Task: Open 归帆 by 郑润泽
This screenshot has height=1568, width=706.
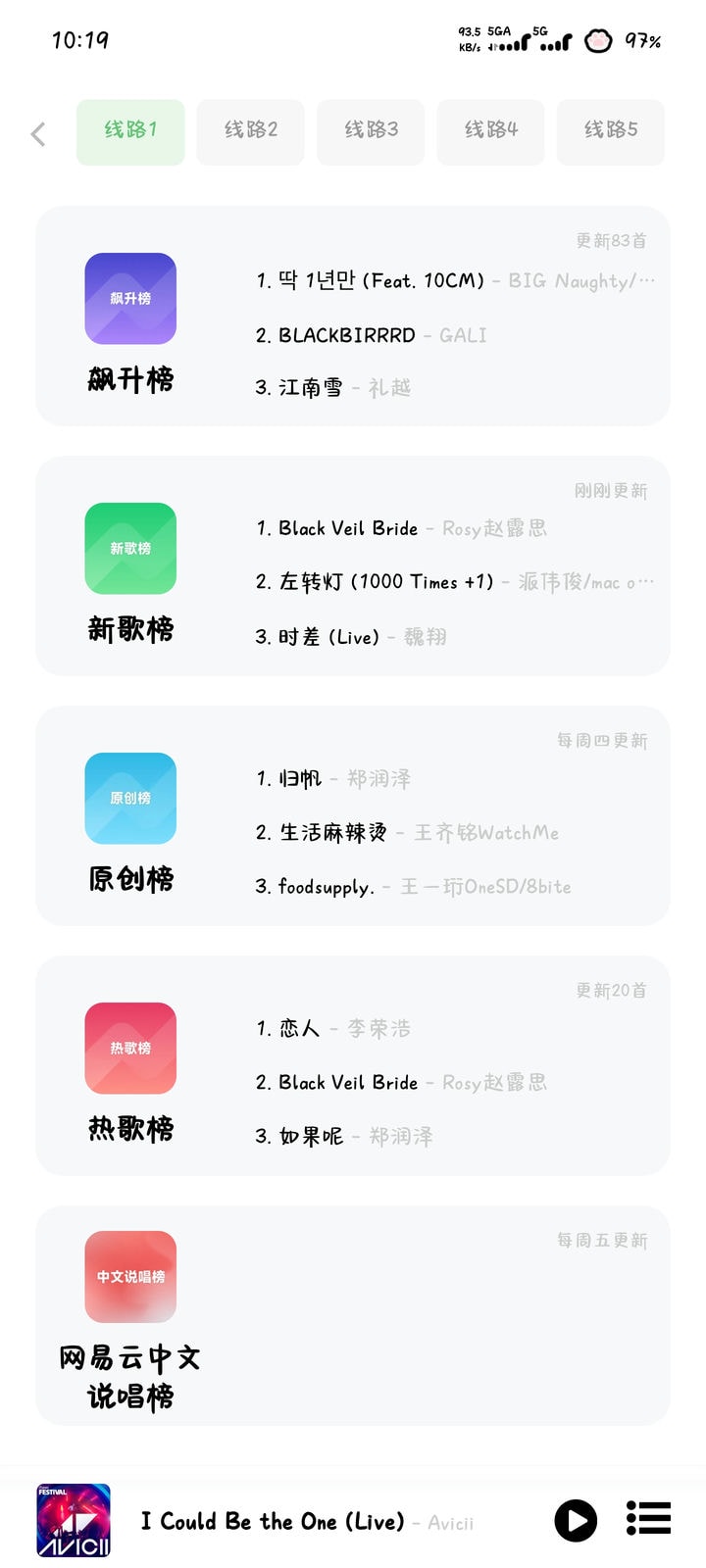Action: pos(333,779)
